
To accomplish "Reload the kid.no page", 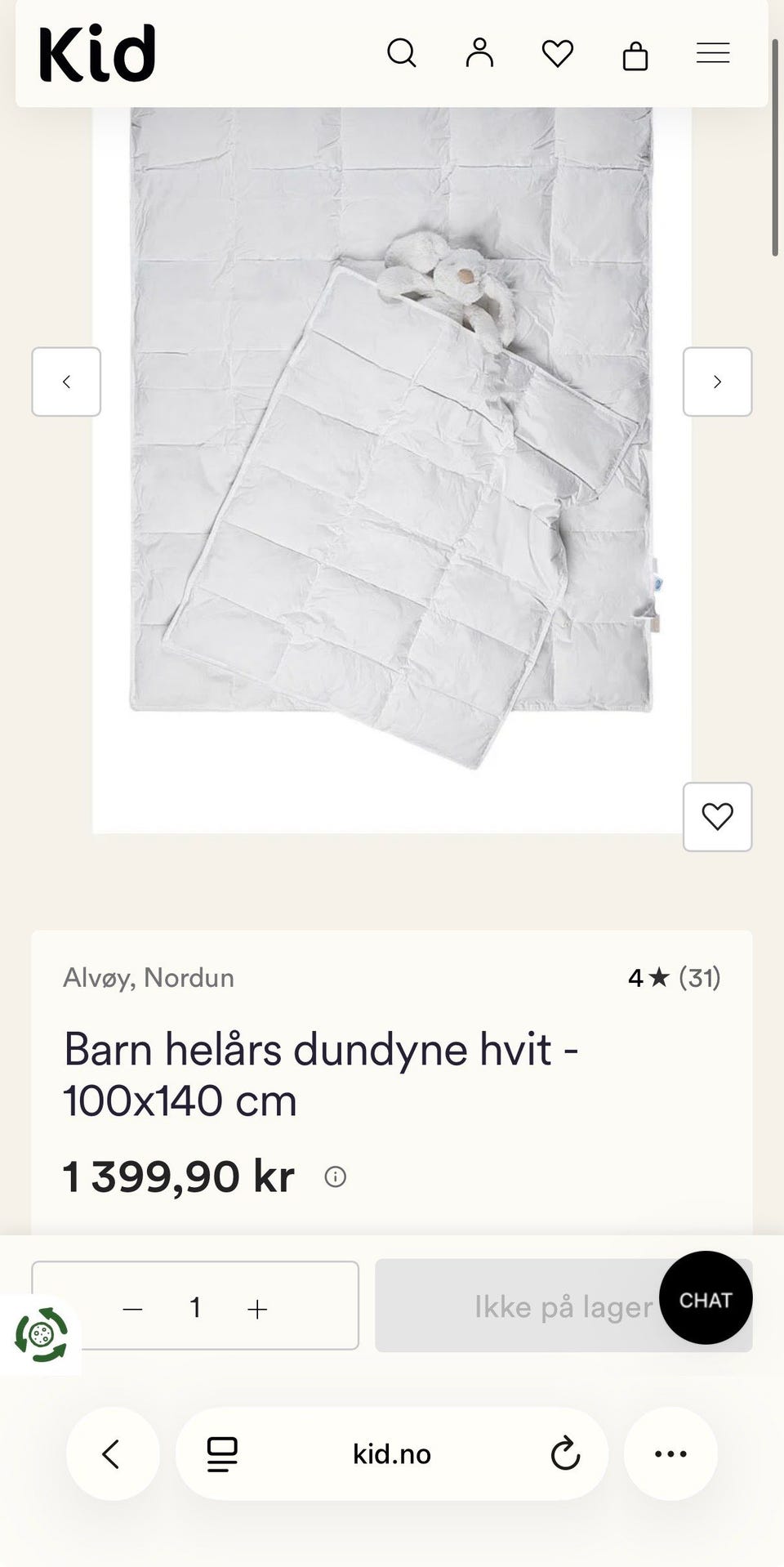I will click(x=564, y=1453).
